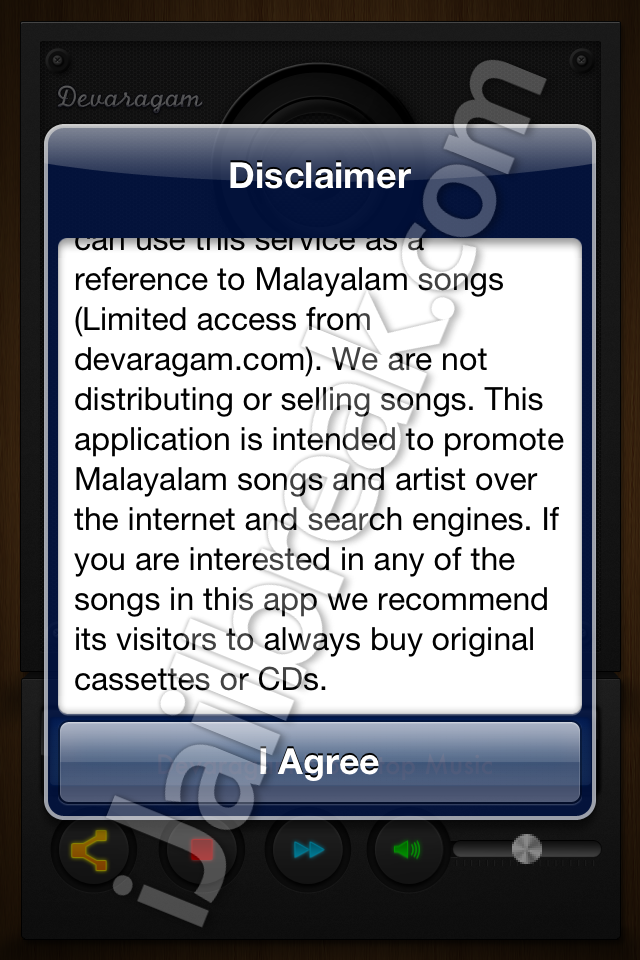The image size is (640, 960).
Task: Tap the I Agree button
Action: pyautogui.click(x=320, y=762)
